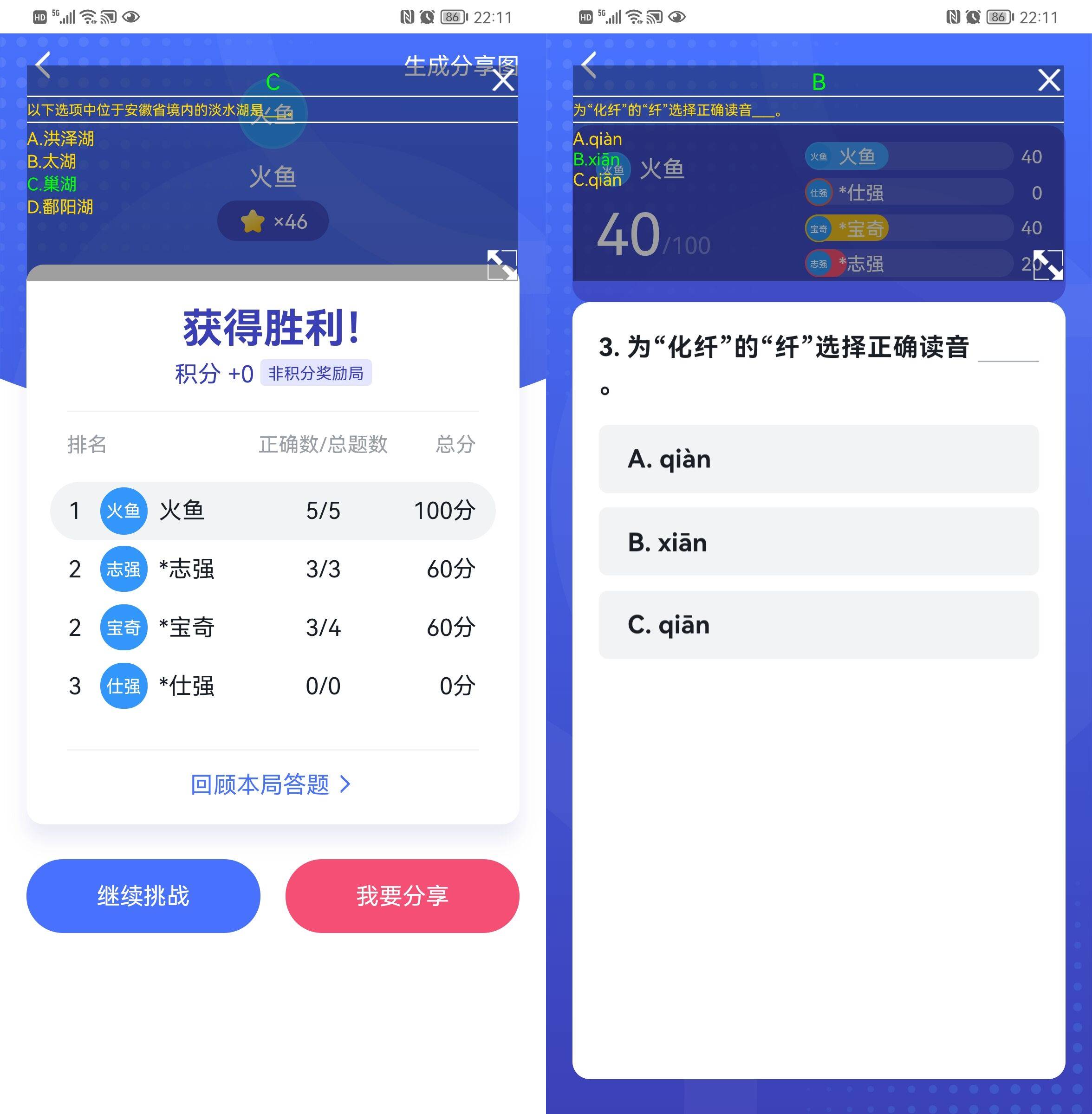Pick answer C. qiān

(x=818, y=624)
